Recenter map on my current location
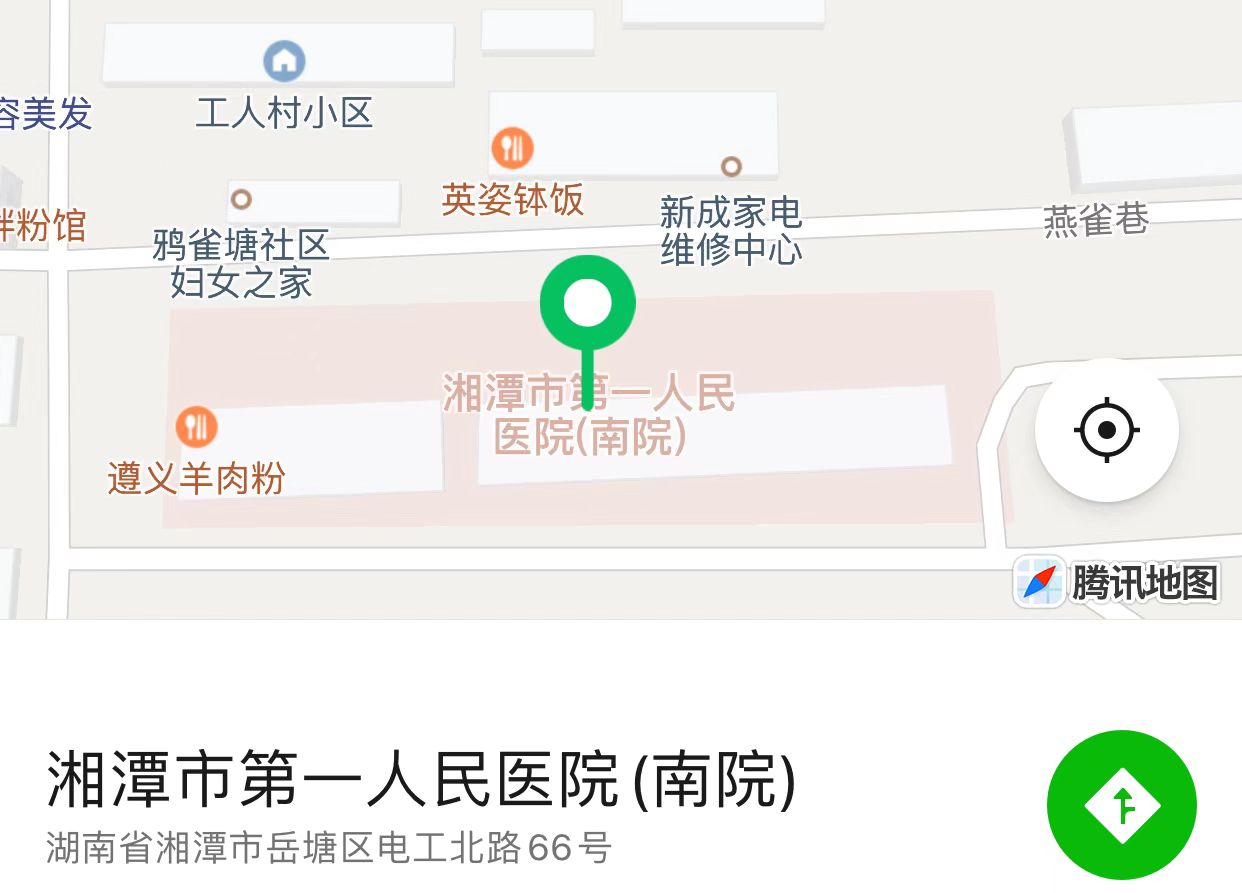 (1106, 430)
